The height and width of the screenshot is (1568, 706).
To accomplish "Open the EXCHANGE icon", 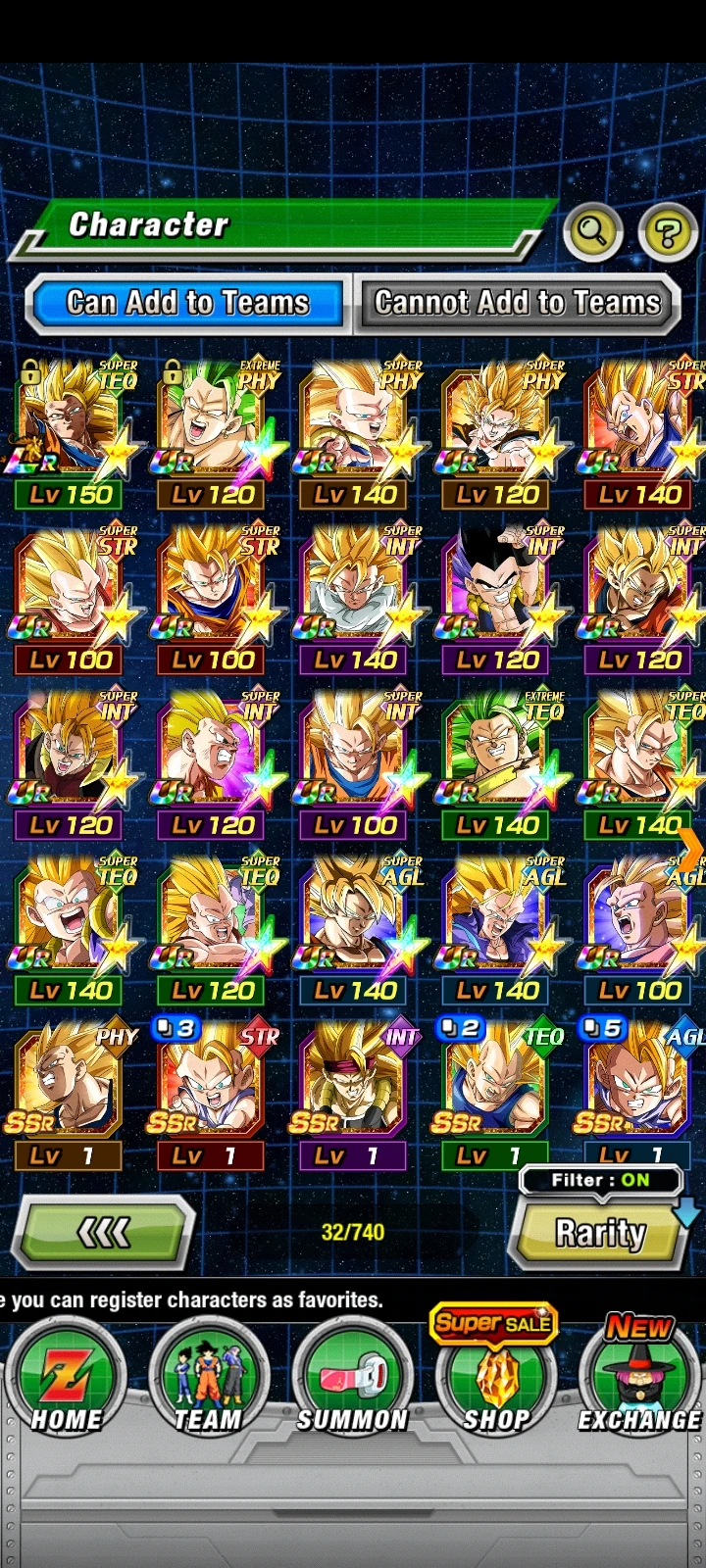I will (x=638, y=1372).
